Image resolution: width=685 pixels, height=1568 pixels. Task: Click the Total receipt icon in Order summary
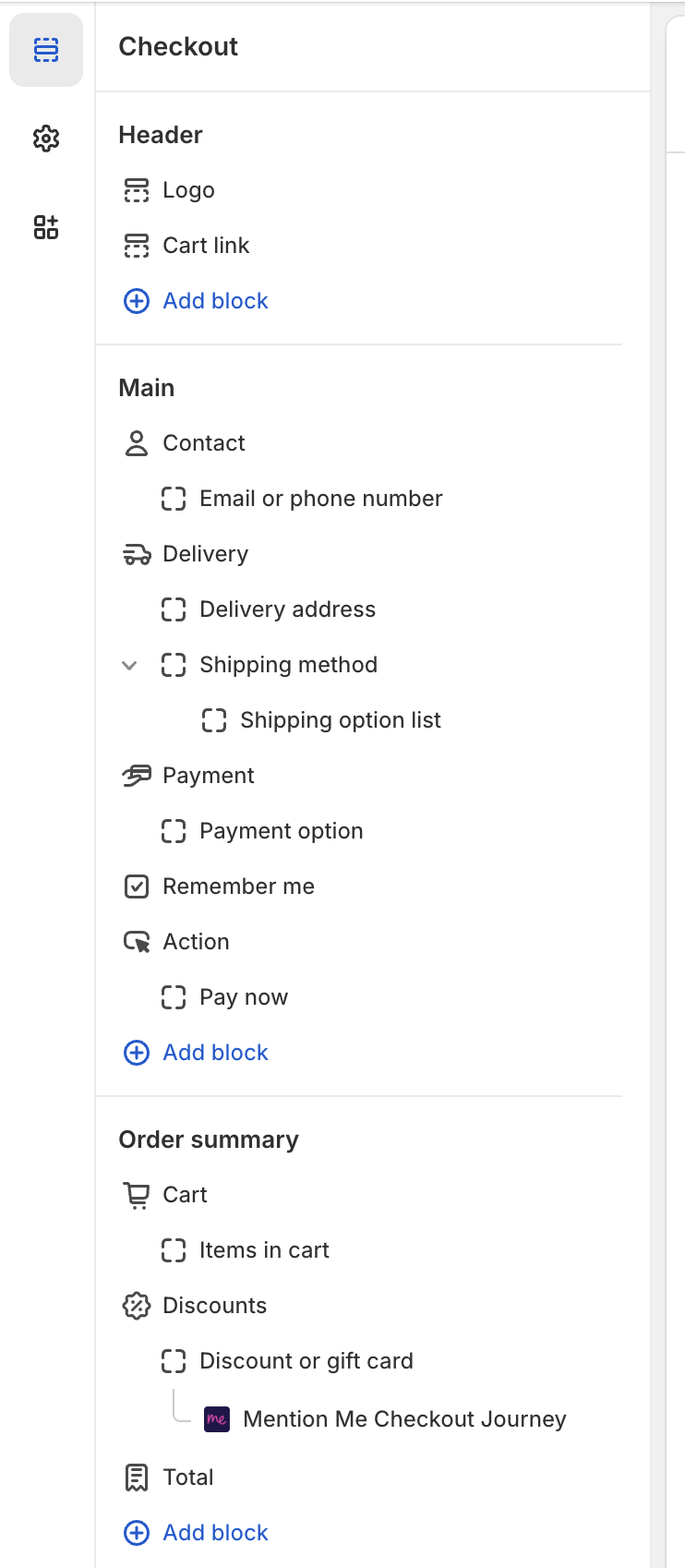pos(136,1477)
